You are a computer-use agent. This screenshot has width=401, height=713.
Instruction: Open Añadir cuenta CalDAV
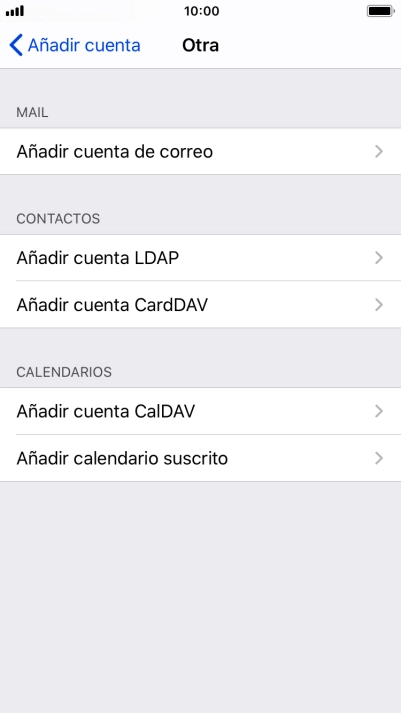tap(200, 411)
